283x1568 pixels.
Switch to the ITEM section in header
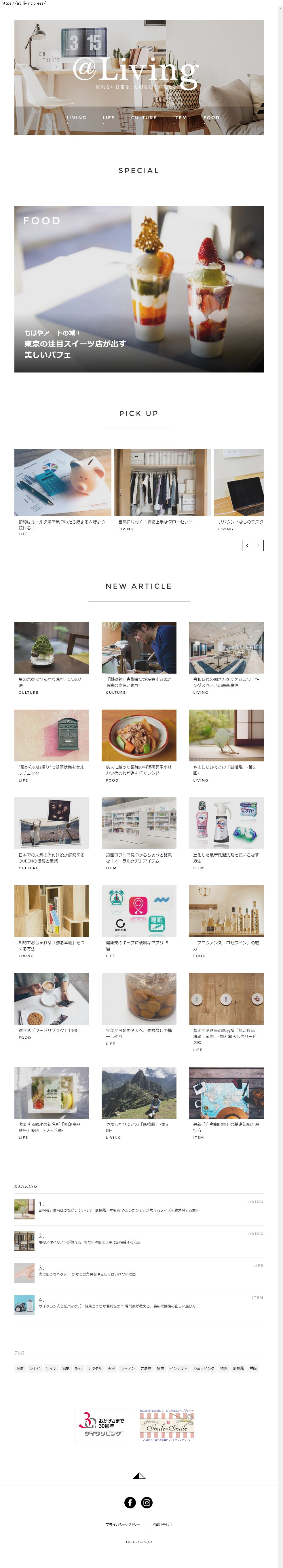click(x=180, y=117)
